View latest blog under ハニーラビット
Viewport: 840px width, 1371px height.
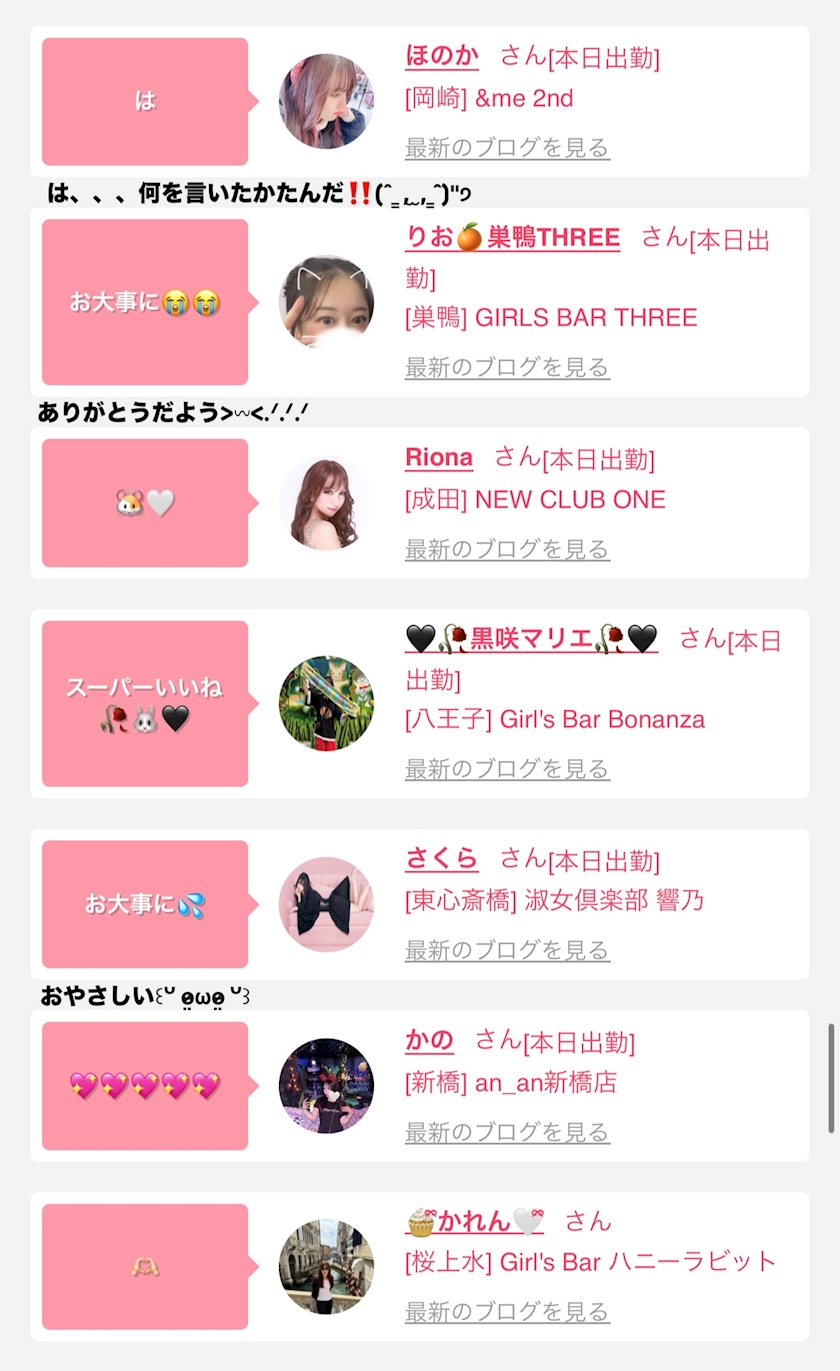point(507,1311)
